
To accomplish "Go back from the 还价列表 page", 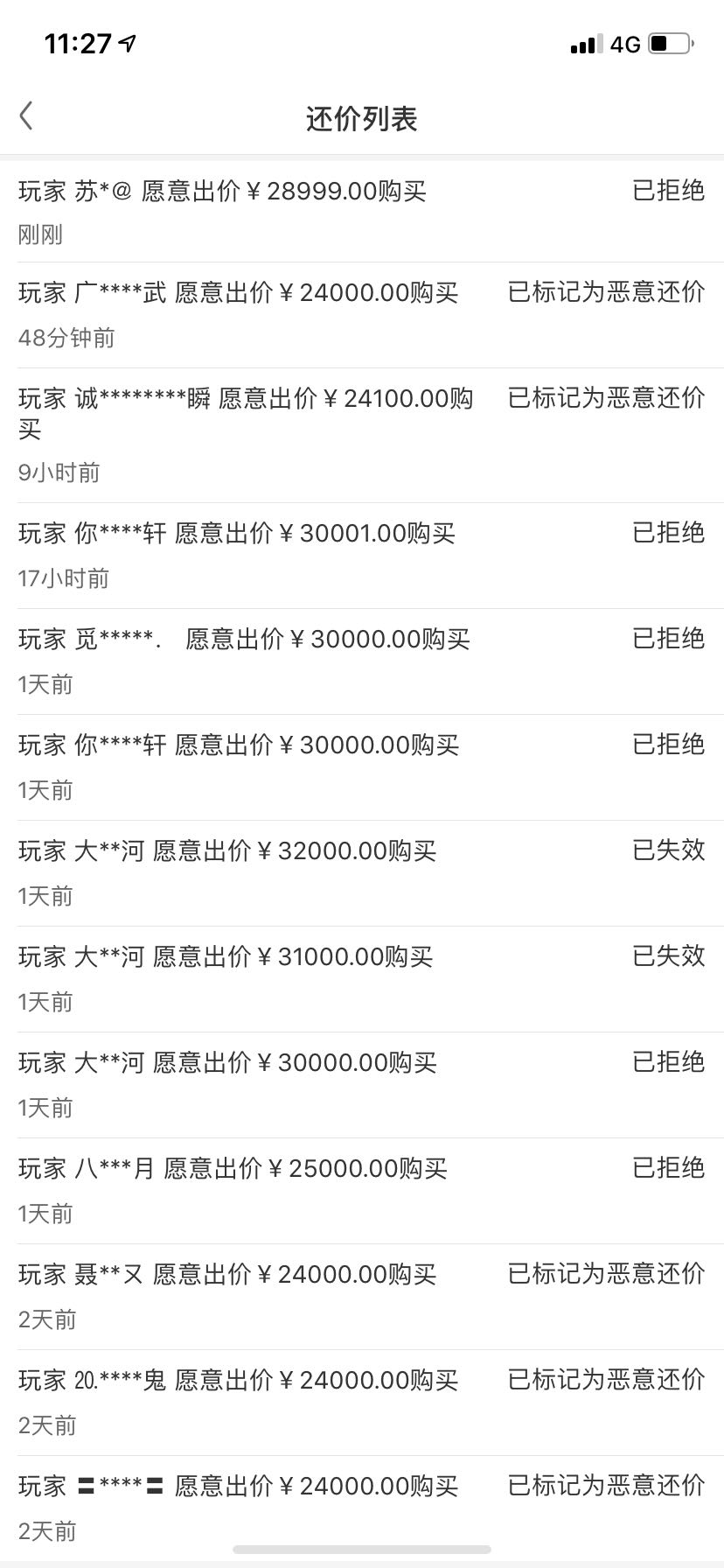I will point(26,116).
